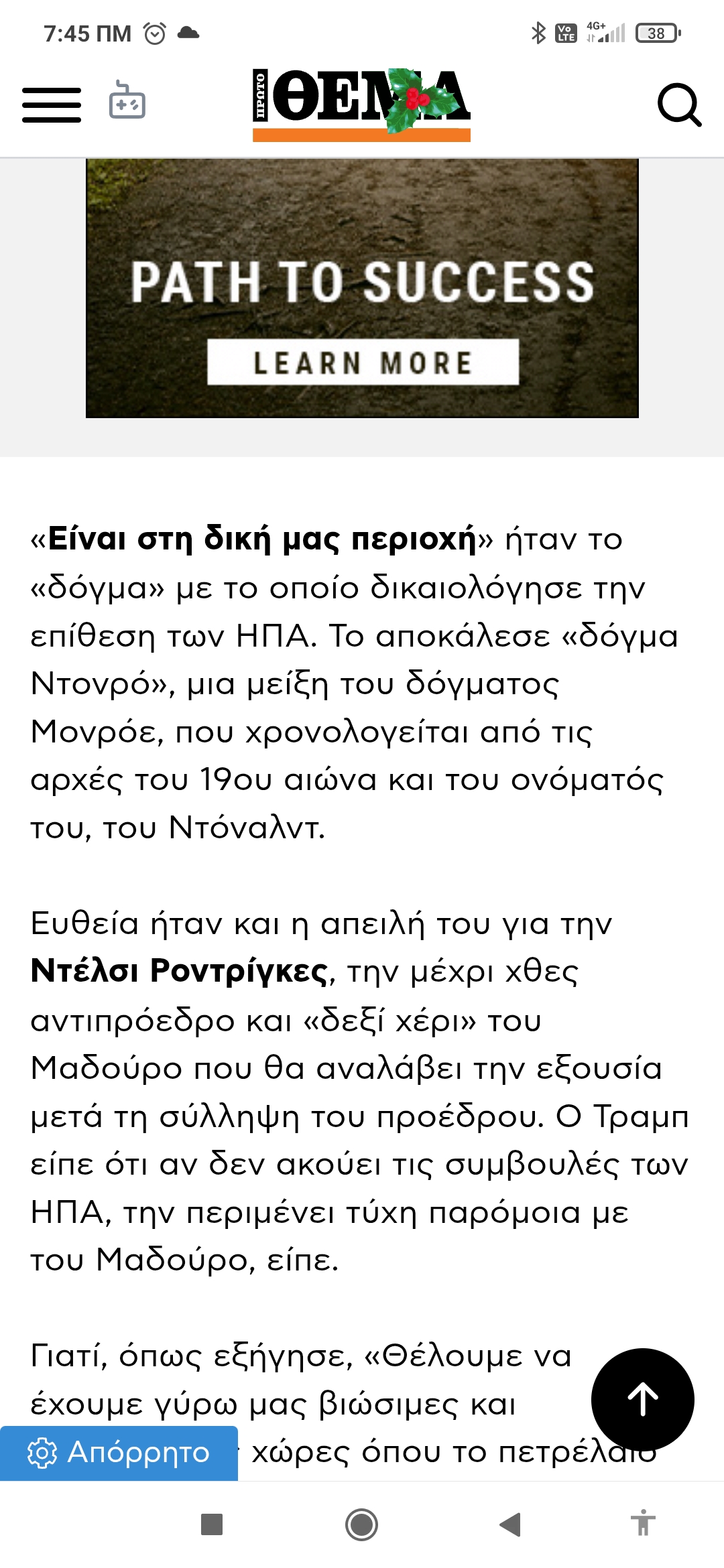Open the hamburger navigation menu
This screenshot has width=724, height=1568.
(x=52, y=105)
